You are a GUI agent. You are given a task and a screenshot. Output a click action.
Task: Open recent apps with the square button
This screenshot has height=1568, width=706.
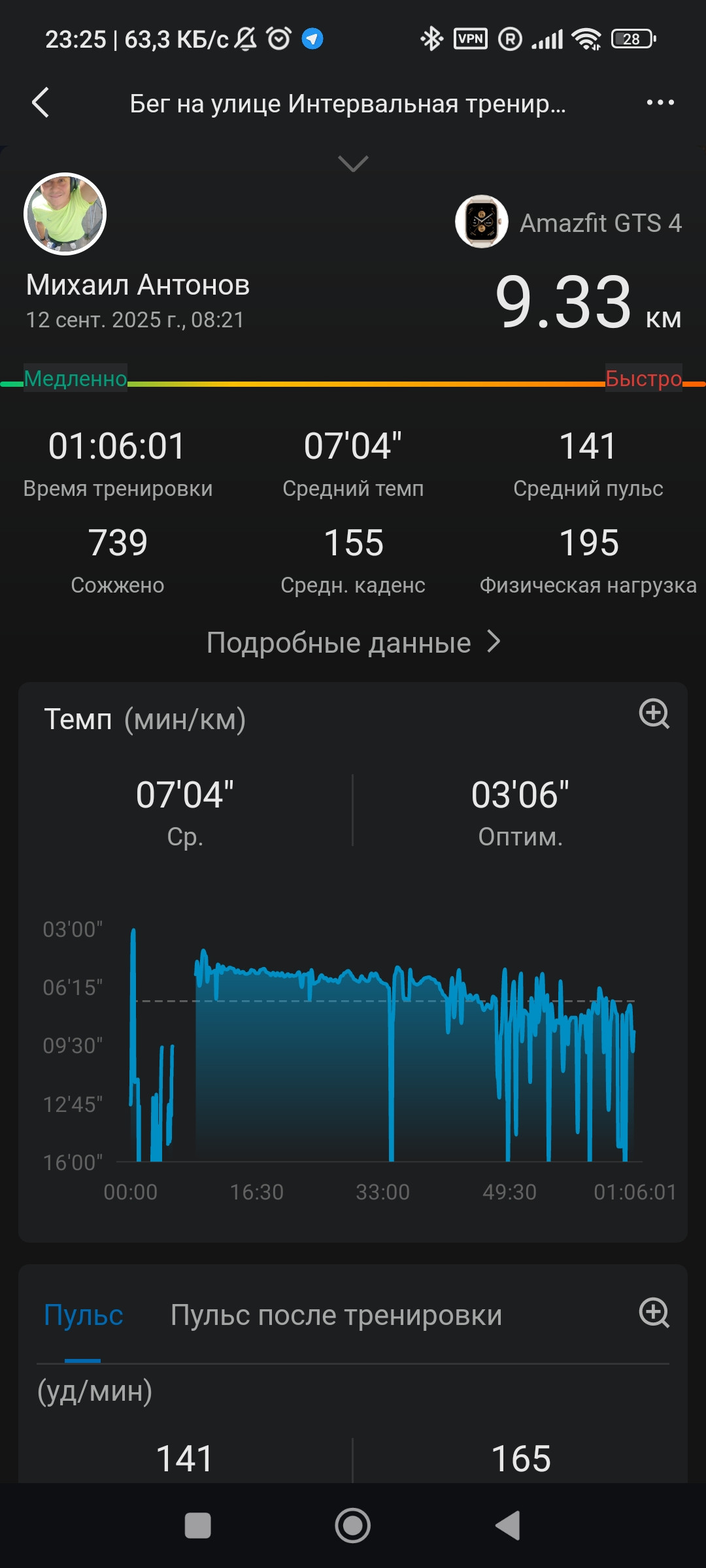198,1526
